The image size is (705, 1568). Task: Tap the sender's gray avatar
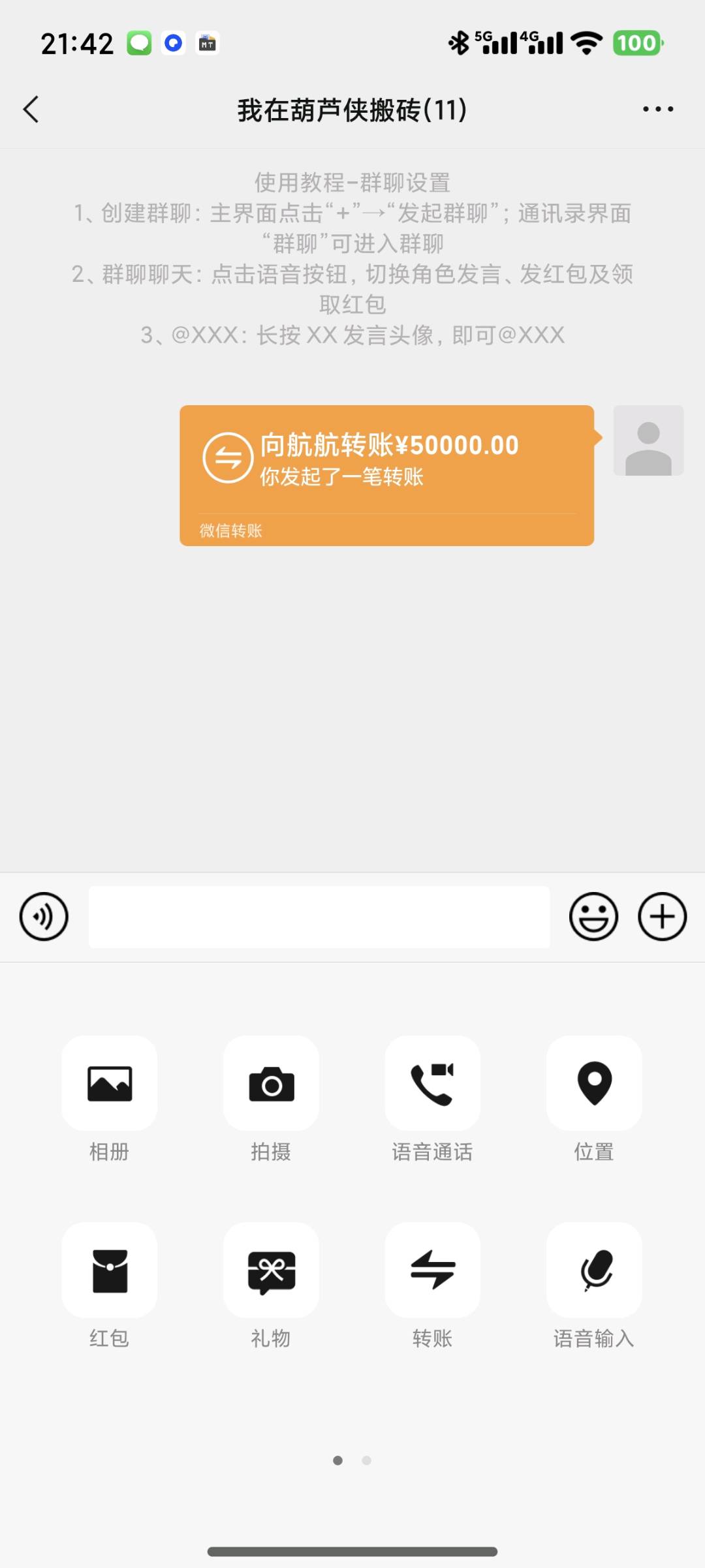[x=648, y=440]
